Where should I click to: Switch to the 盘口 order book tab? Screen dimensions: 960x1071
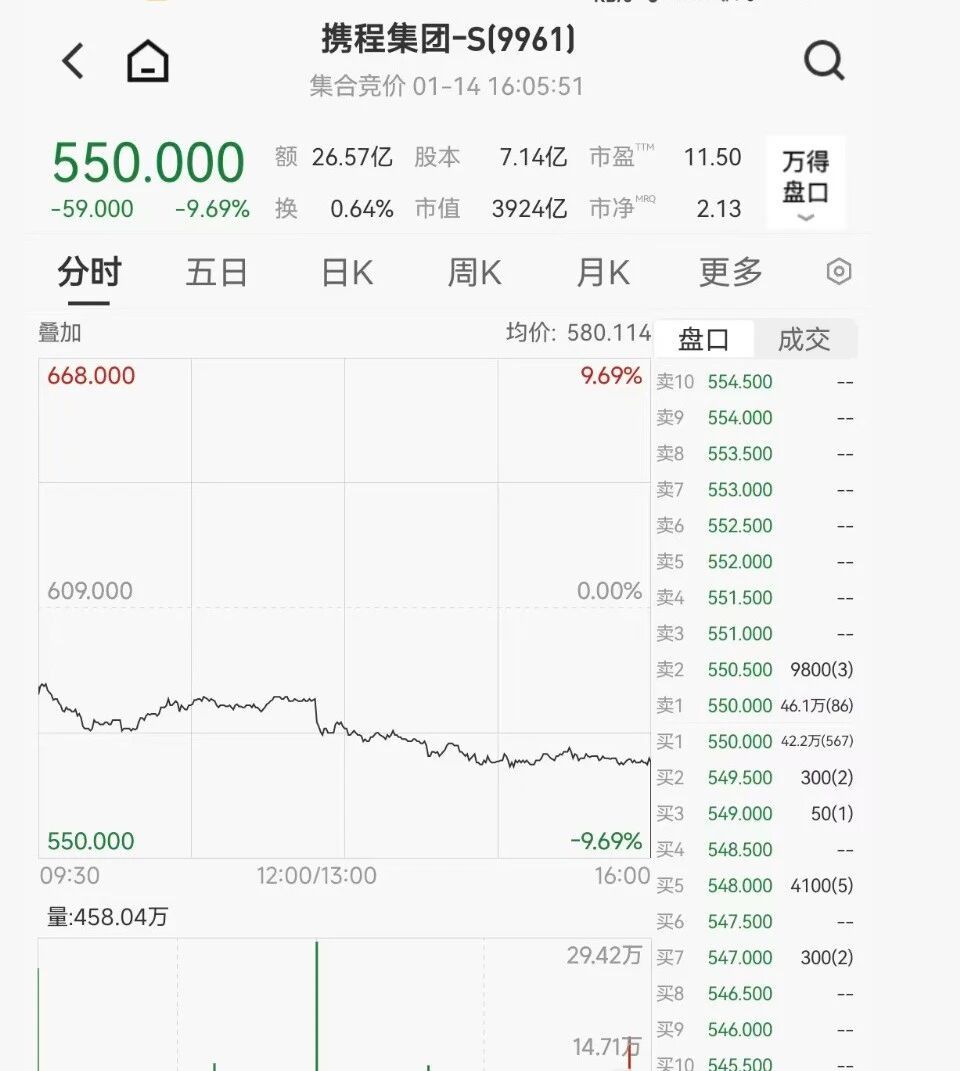pyautogui.click(x=704, y=340)
